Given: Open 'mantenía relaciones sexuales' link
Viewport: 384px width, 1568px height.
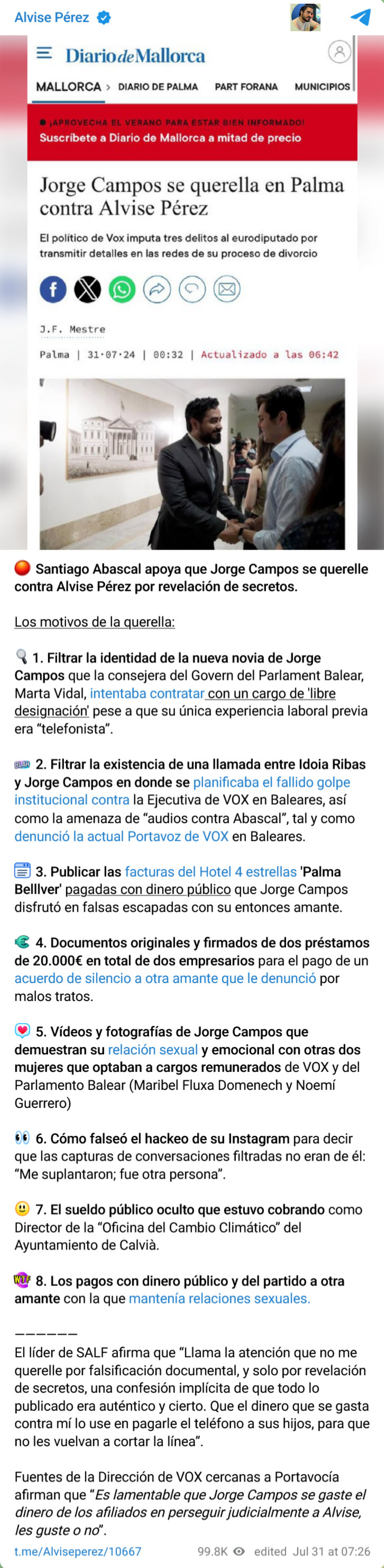Looking at the screenshot, I should [x=219, y=1298].
